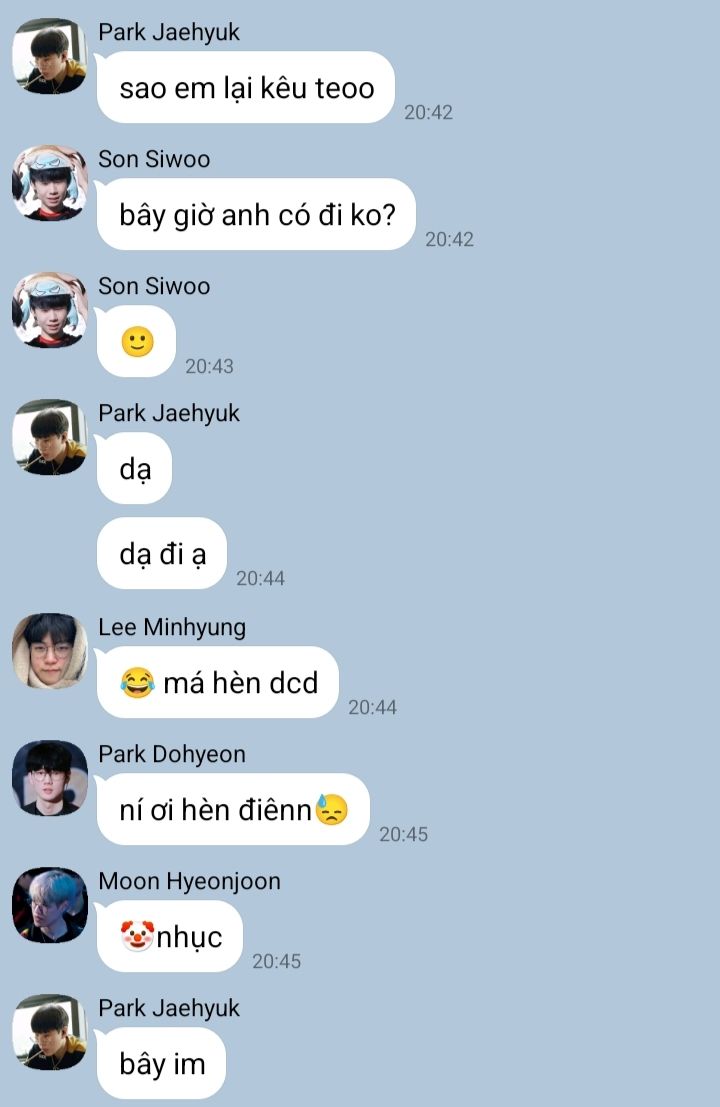Screen dimensions: 720x1107
Task: Tap Park Jaehyuk's avatar beside "sao em lại kêu teoo"
Action: click(49, 56)
